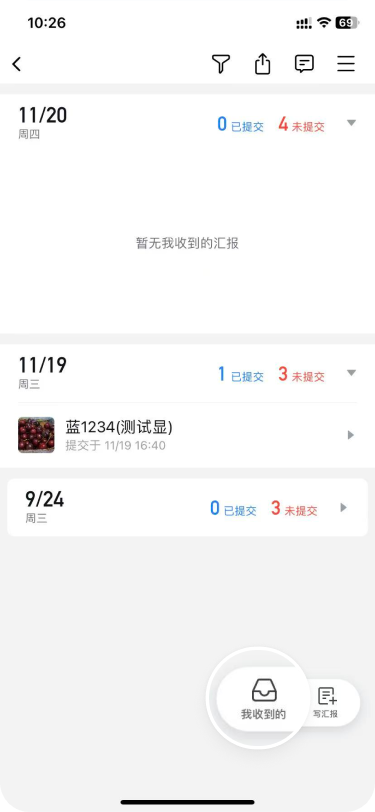Open the comment messages icon
The width and height of the screenshot is (375, 812).
tap(304, 64)
